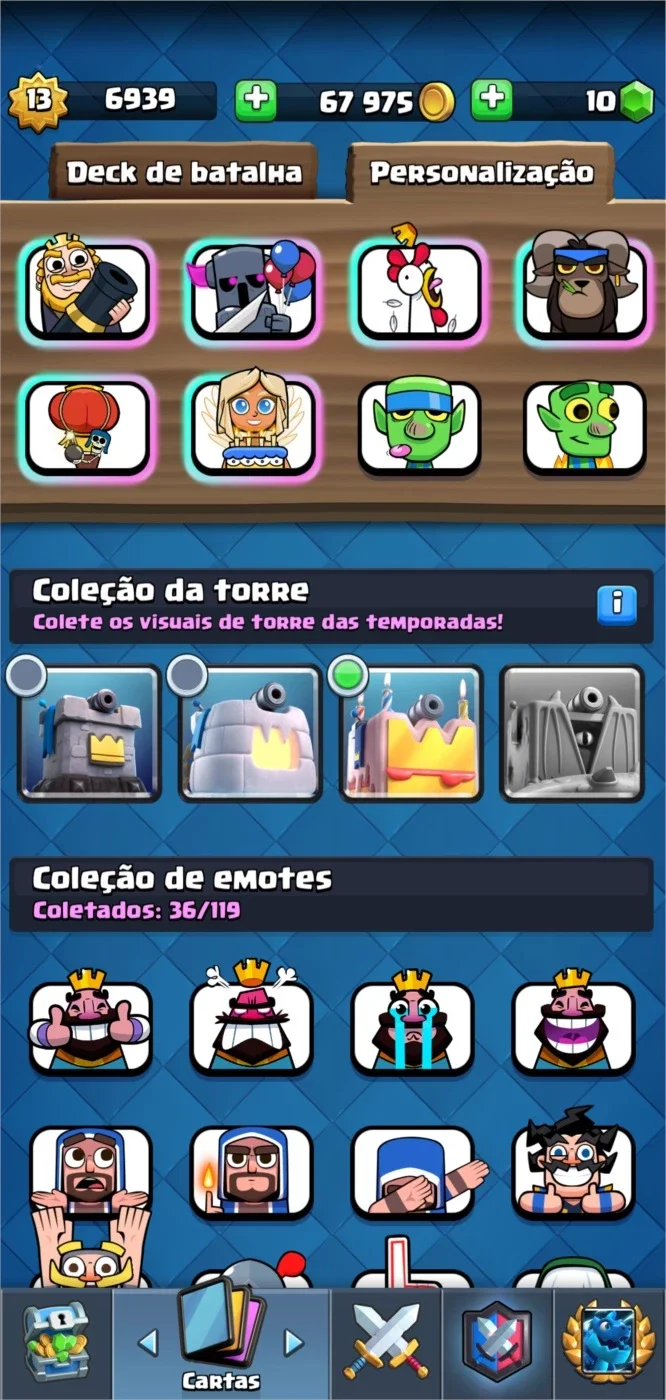Tap the green plus button beside gold coins
Screen dimensions: 666x1400
pyautogui.click(x=256, y=100)
